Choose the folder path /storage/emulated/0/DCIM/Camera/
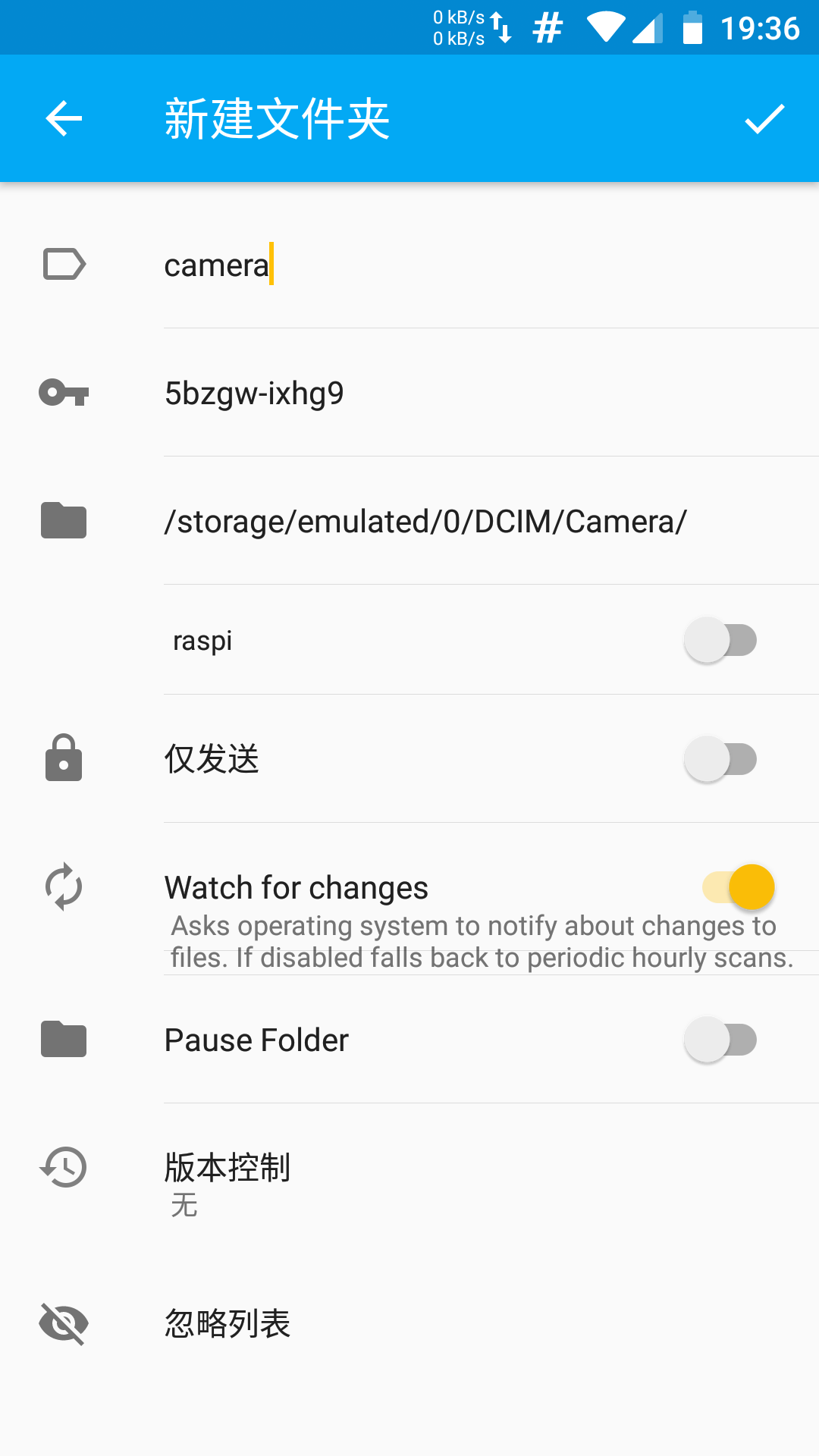The width and height of the screenshot is (819, 1456). click(x=425, y=522)
